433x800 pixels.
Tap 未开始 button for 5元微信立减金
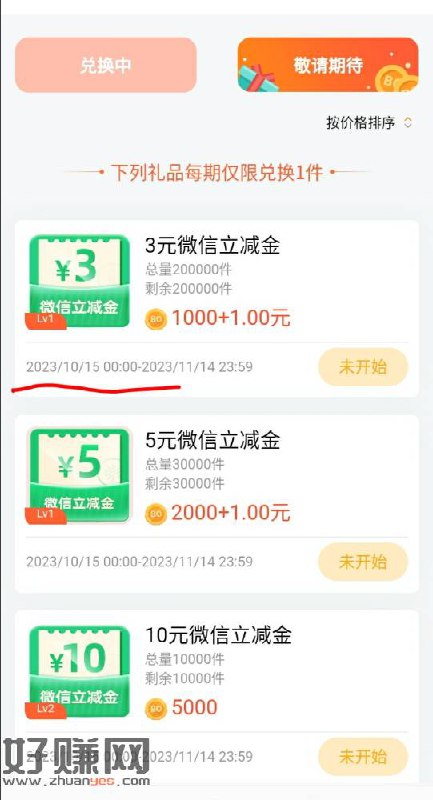coord(363,562)
